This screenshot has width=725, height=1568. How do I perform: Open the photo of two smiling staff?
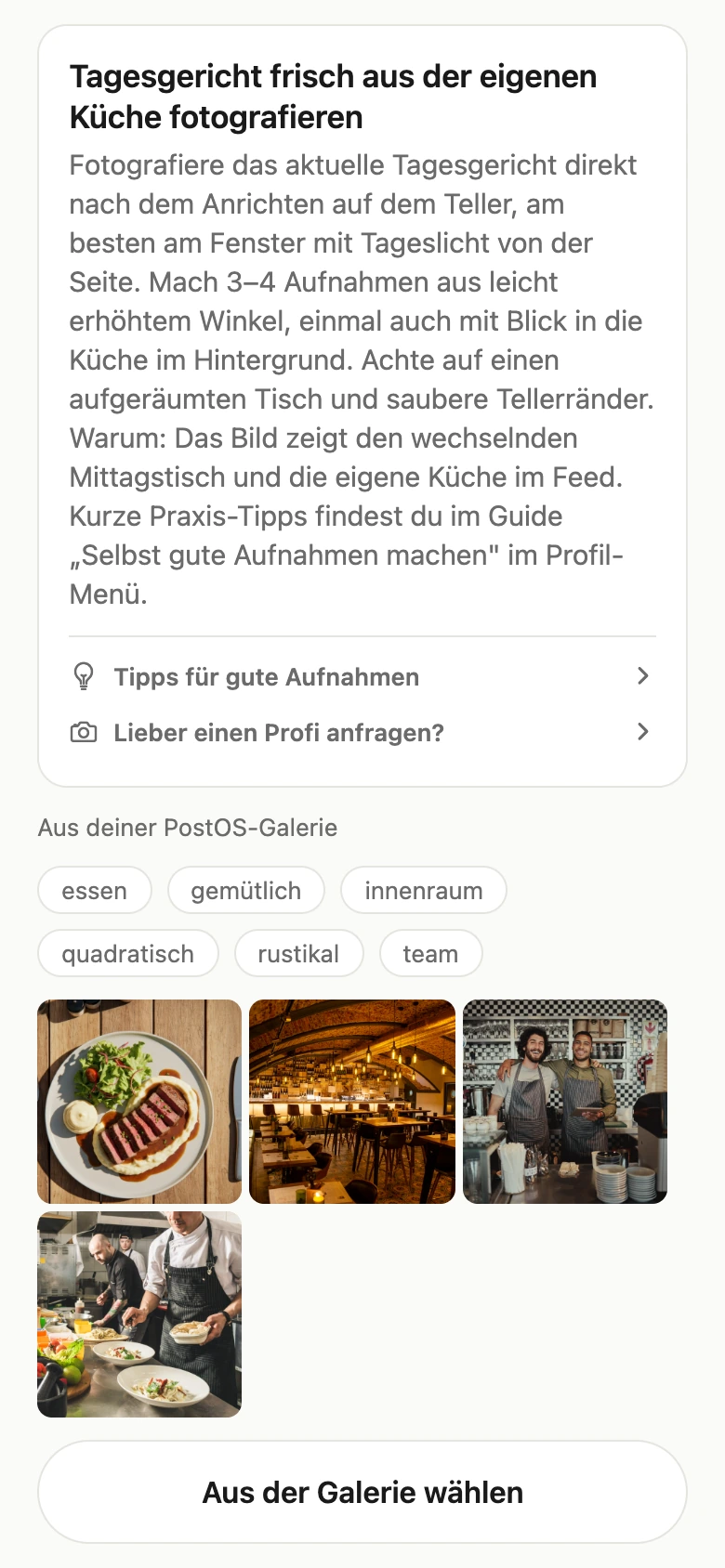point(565,1102)
